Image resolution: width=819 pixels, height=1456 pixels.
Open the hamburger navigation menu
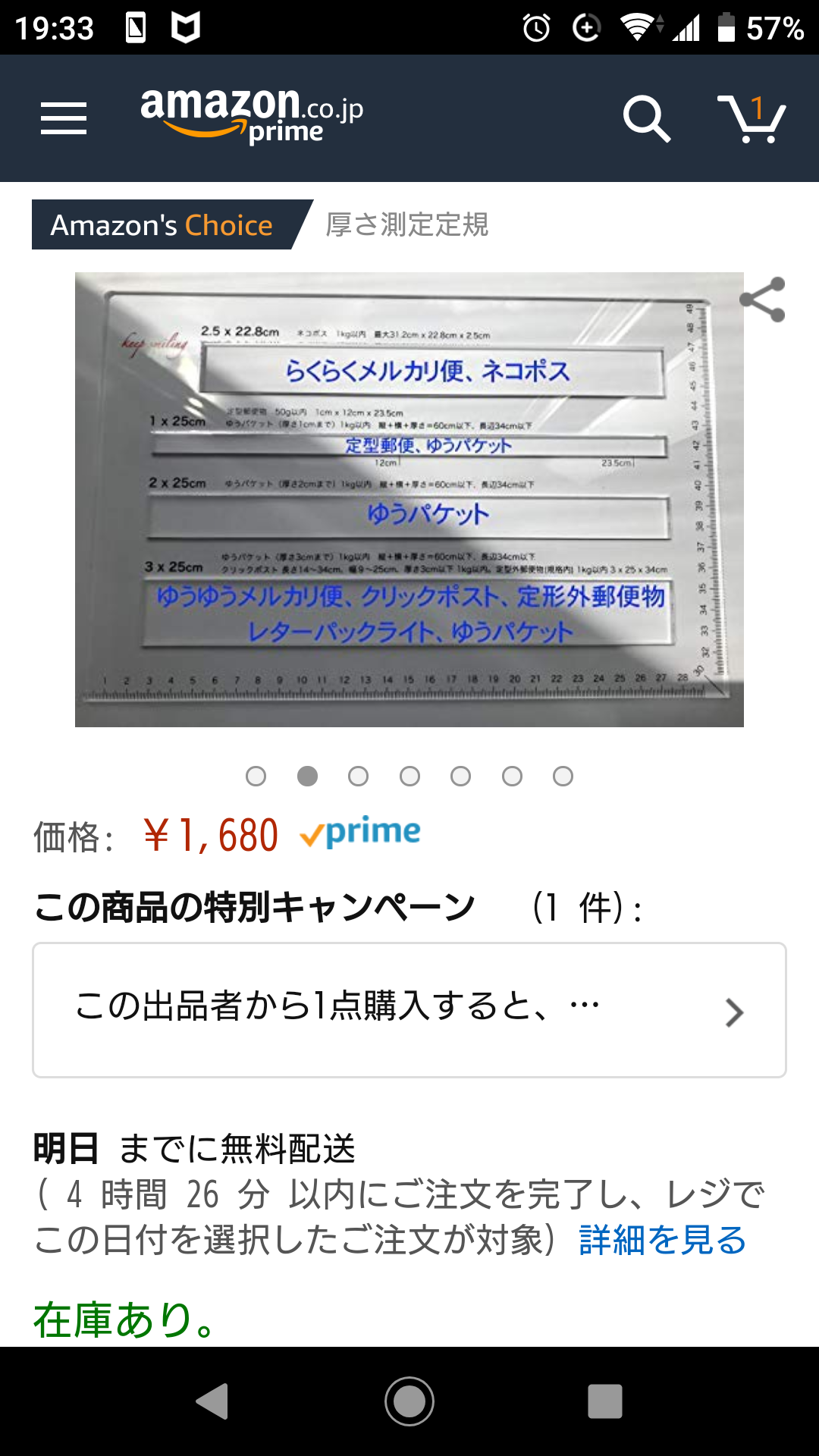[x=64, y=118]
